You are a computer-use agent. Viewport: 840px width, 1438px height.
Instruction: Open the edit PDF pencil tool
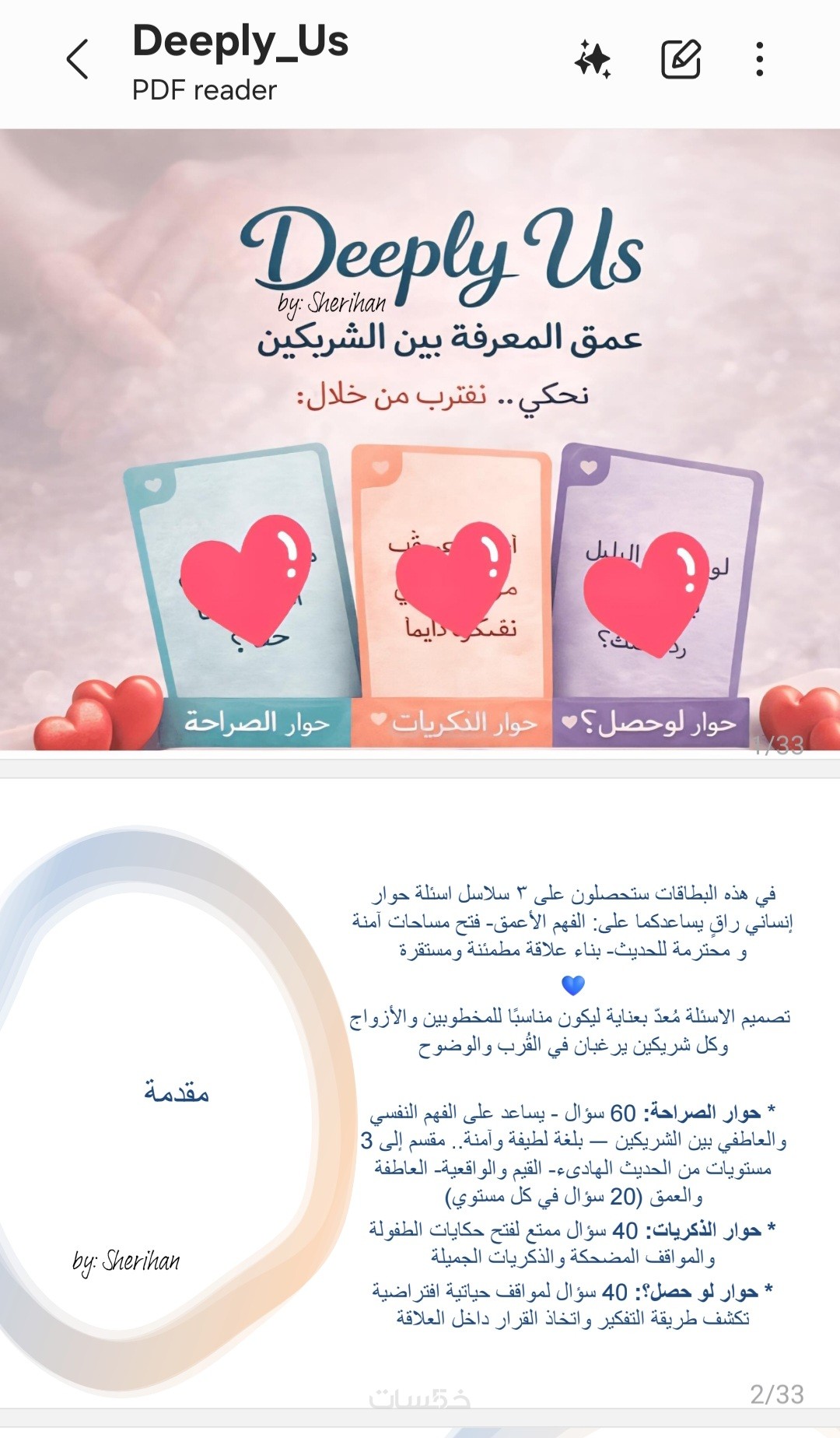681,60
